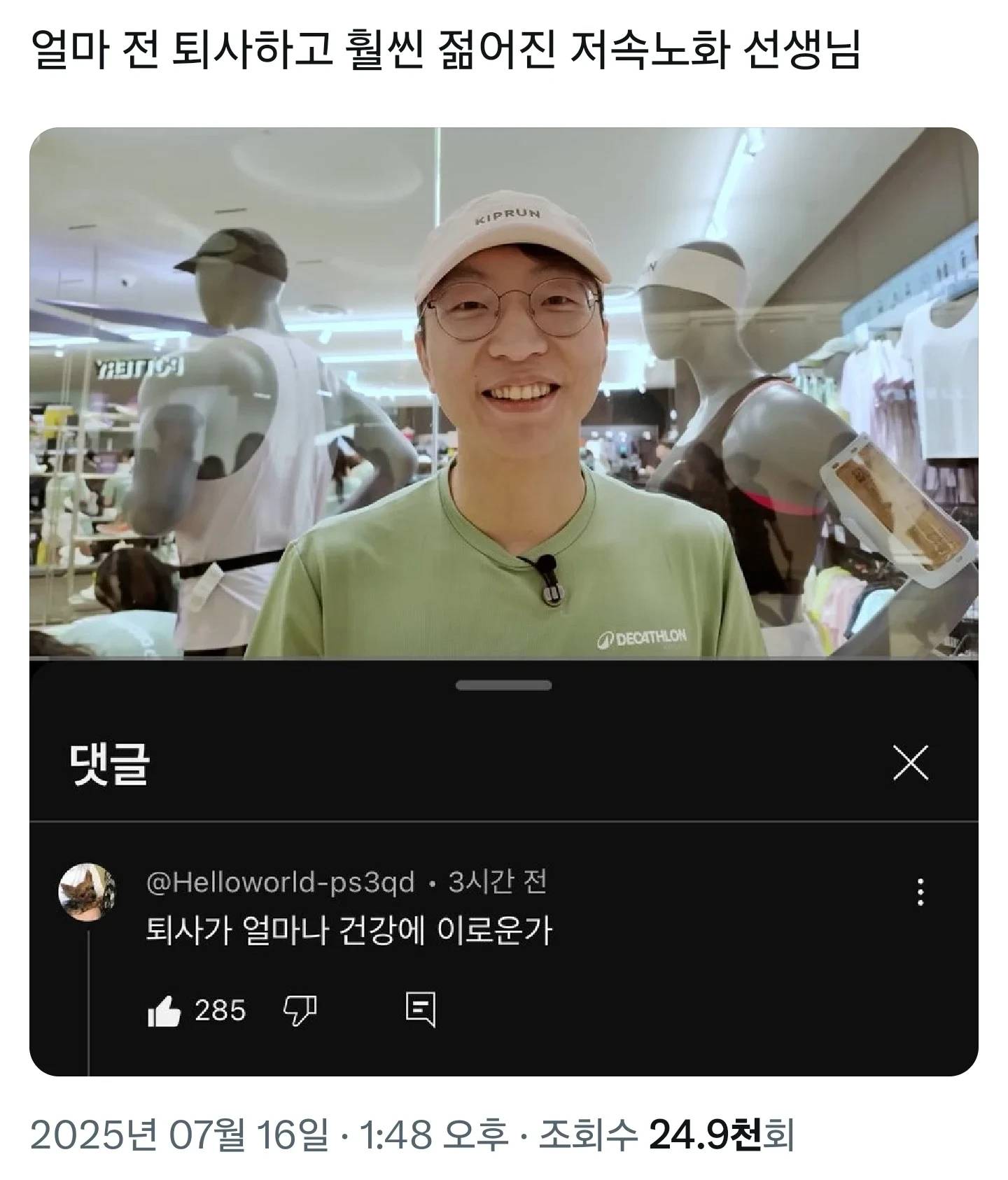
Task: Tap the video frame to resume playback
Action: (x=504, y=392)
